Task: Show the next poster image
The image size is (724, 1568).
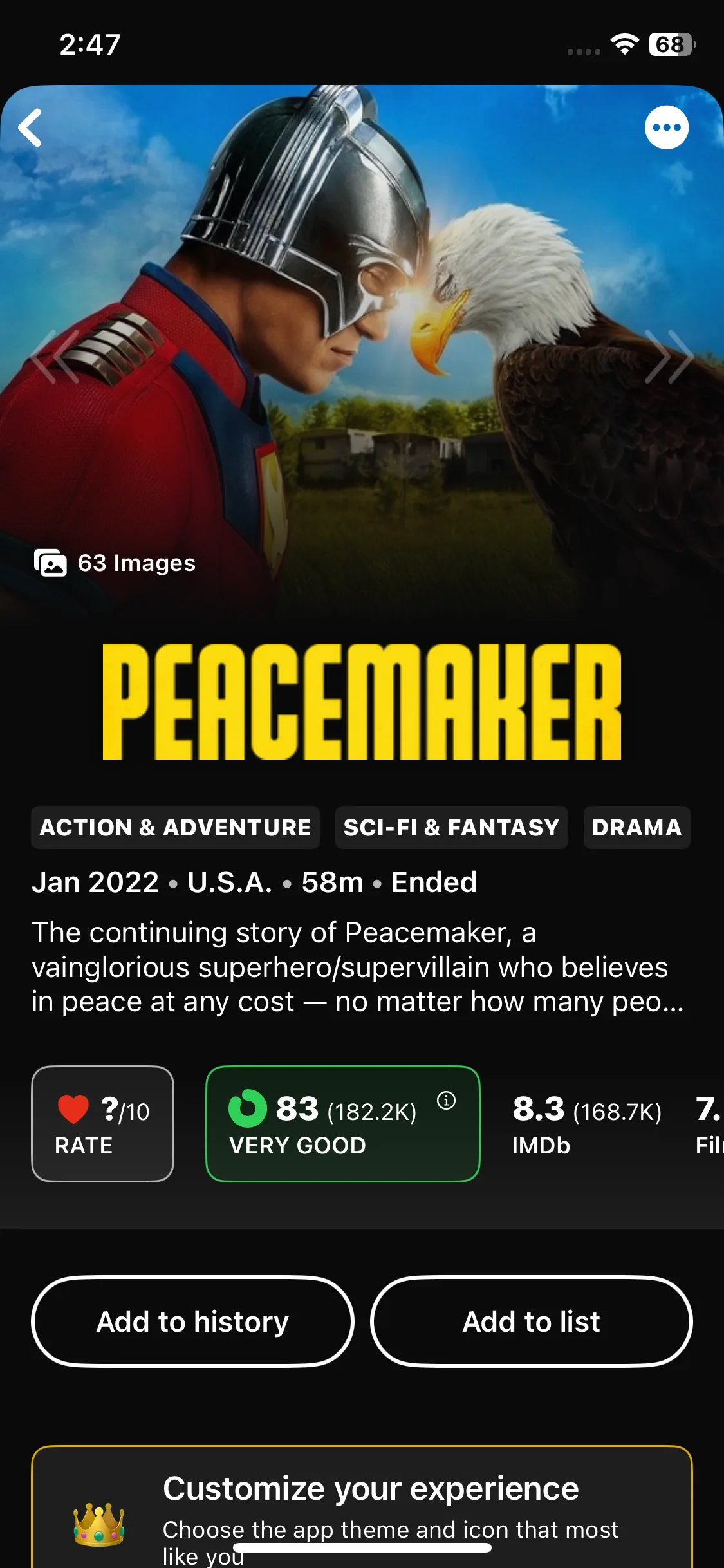Action: pos(669,356)
